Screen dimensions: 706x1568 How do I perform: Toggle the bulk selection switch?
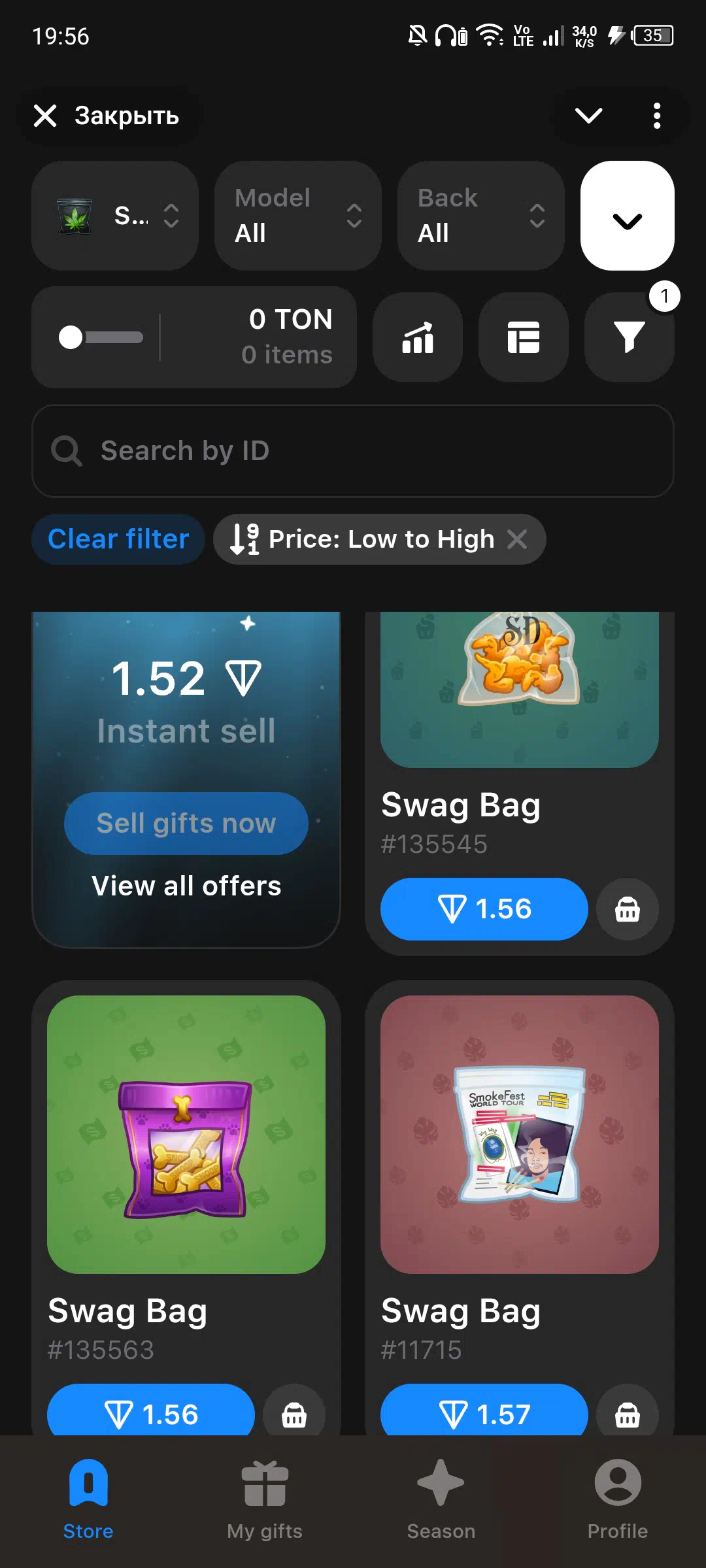(x=101, y=337)
